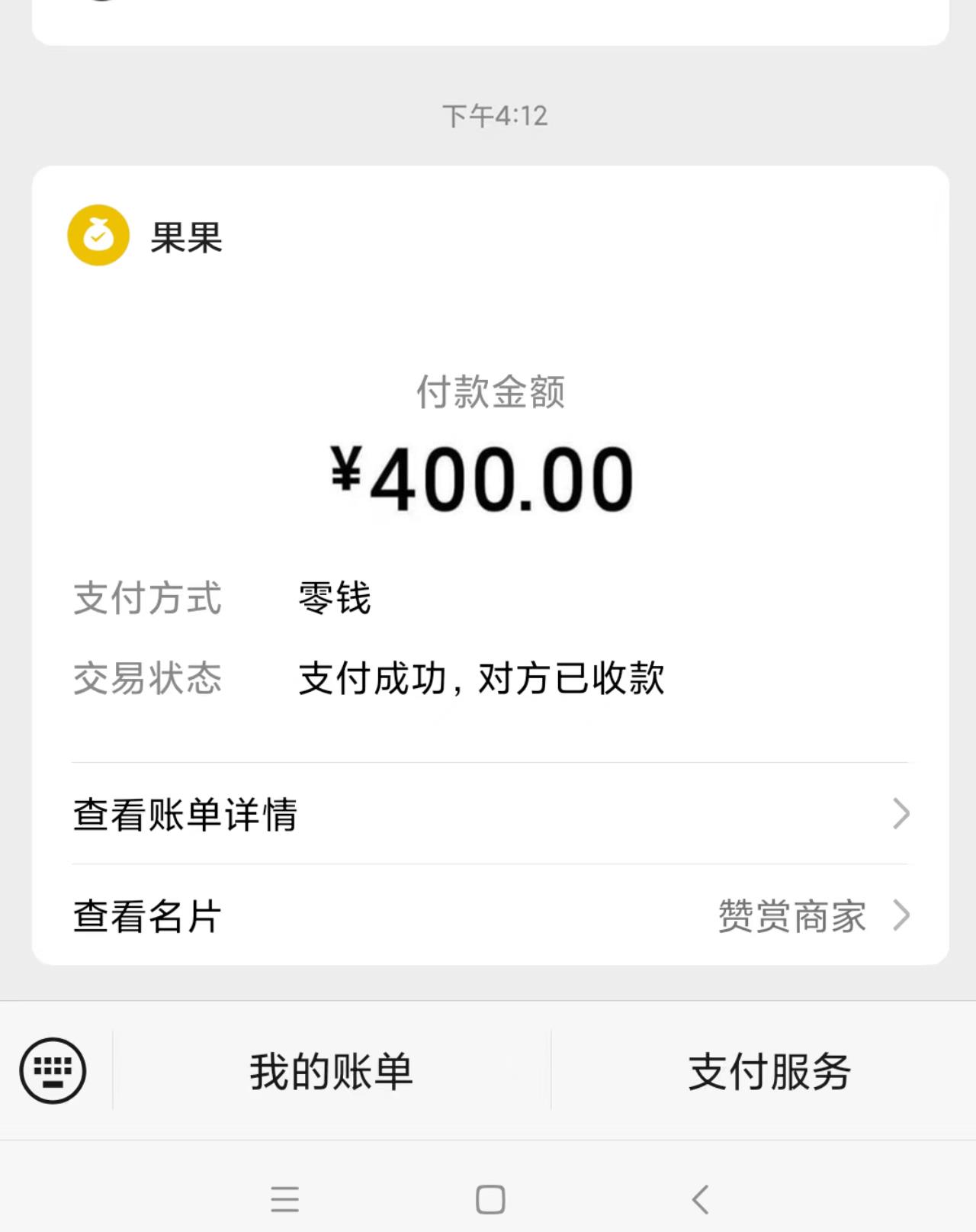976x1232 pixels.
Task: Click the 支付成功，对方已收款 status text
Action: 482,681
